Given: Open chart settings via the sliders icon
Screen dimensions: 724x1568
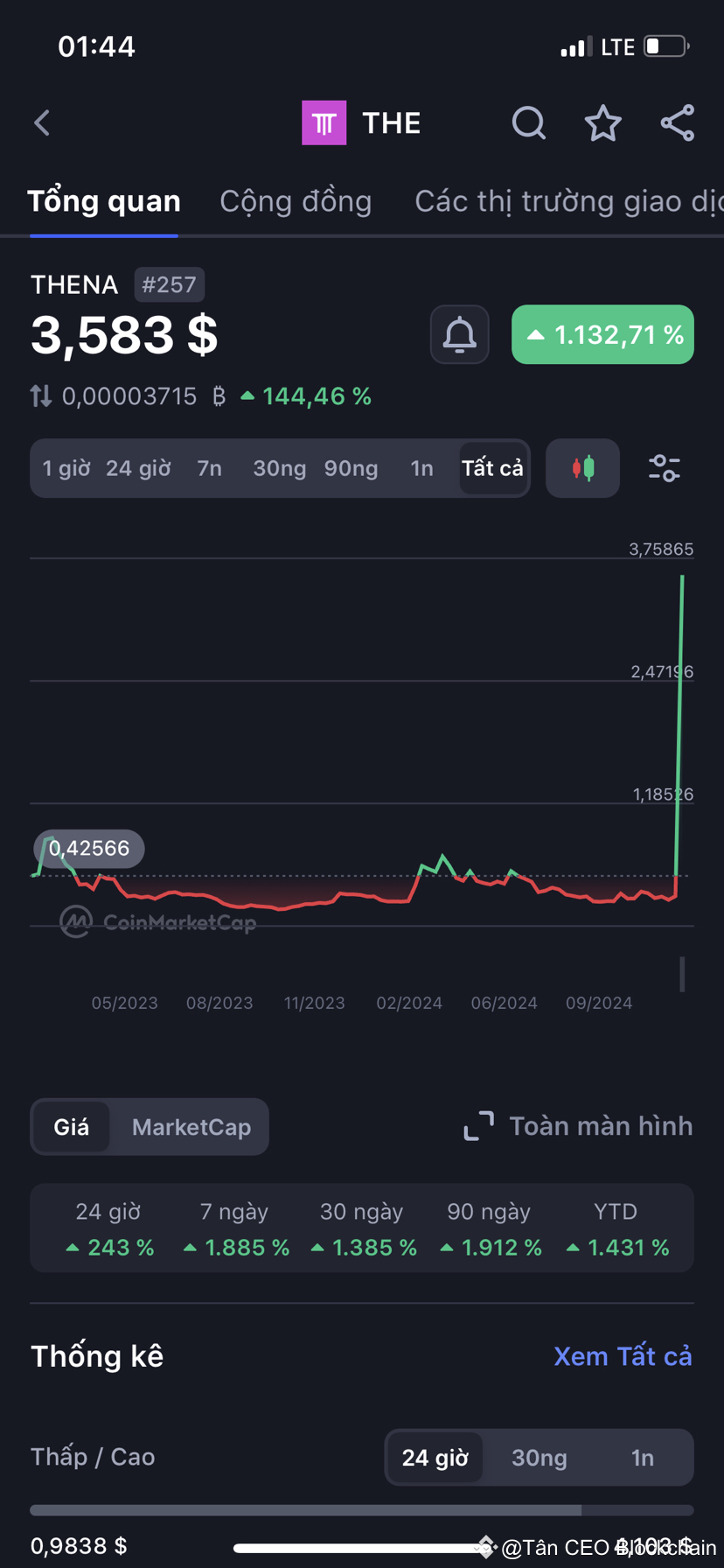Looking at the screenshot, I should pos(665,468).
